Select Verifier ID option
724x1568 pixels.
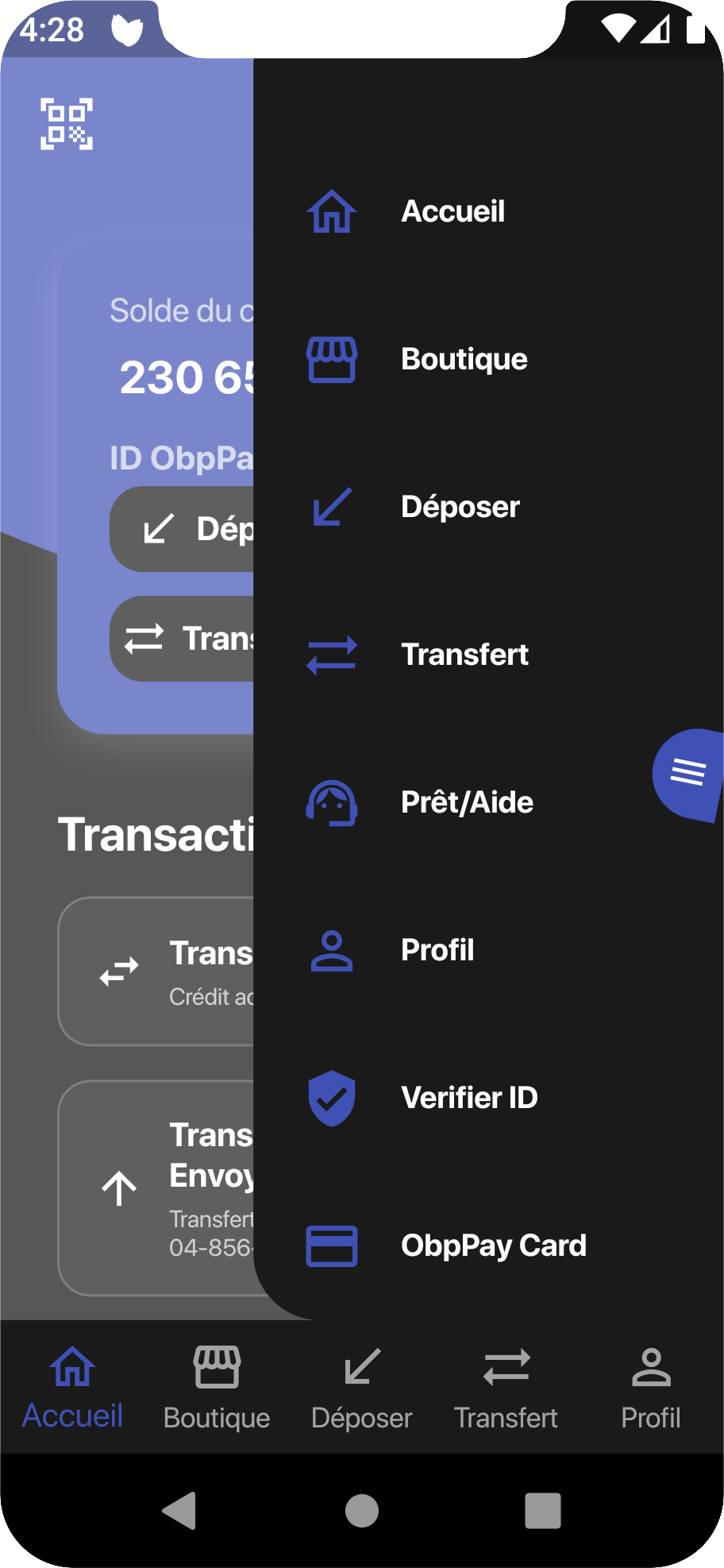(x=469, y=1098)
